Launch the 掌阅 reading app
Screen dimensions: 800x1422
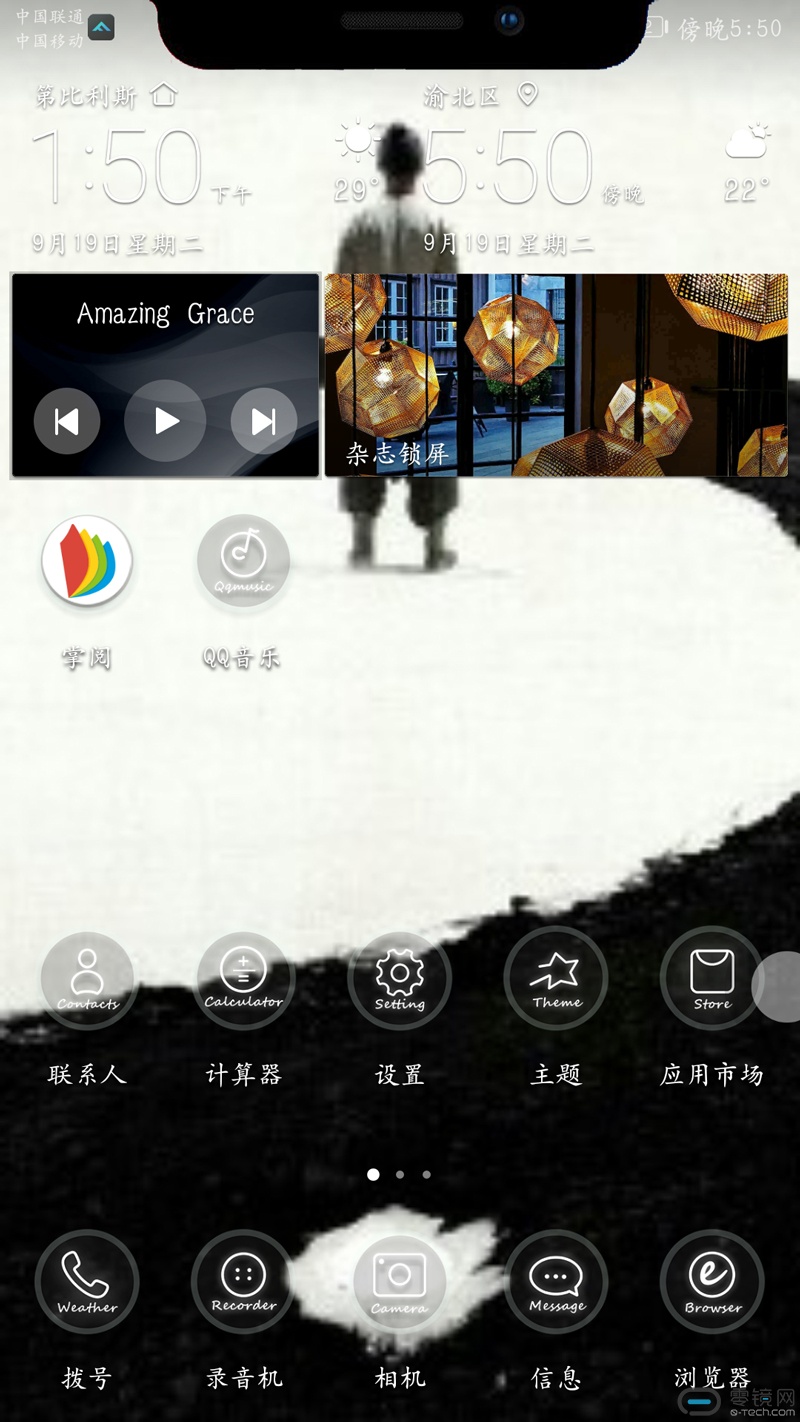pyautogui.click(x=87, y=562)
